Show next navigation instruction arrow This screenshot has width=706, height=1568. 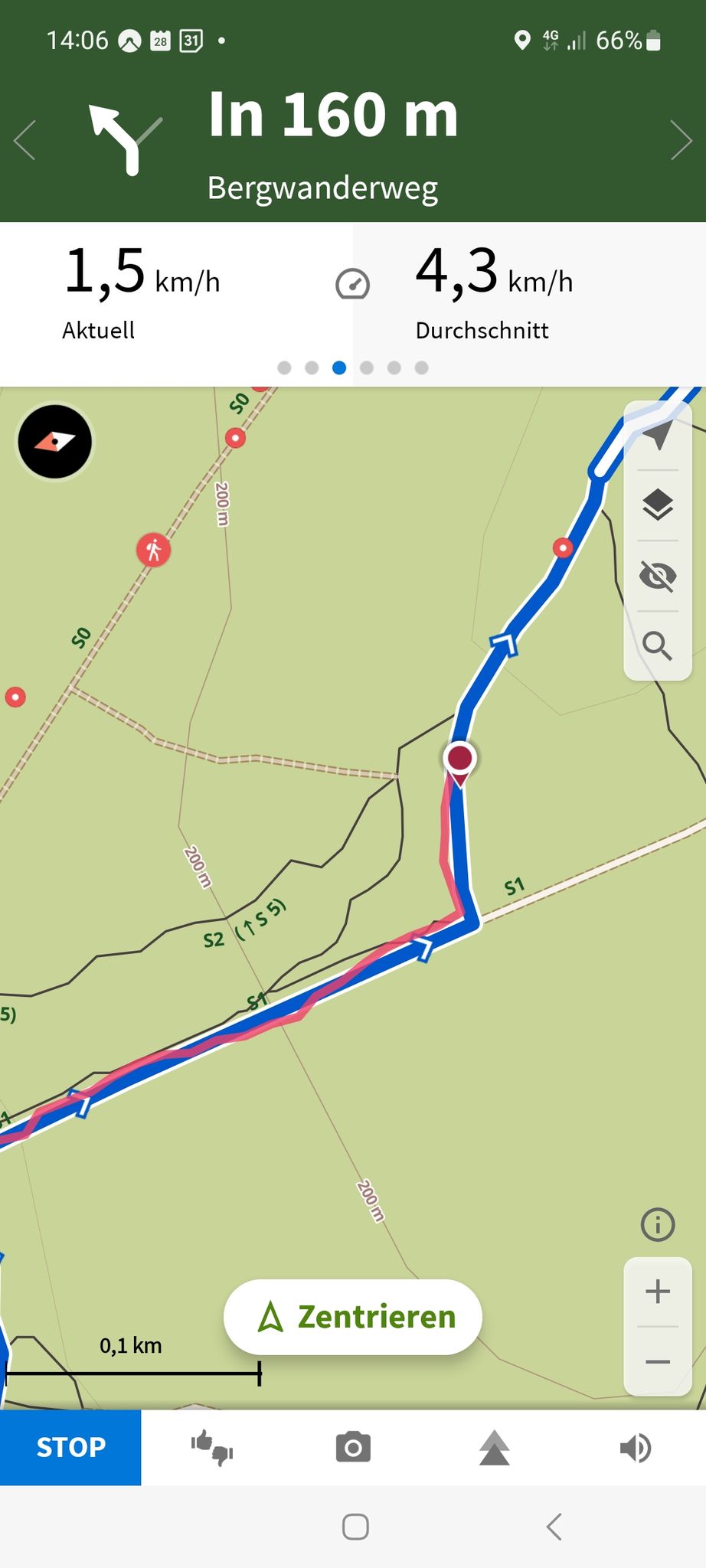[681, 140]
